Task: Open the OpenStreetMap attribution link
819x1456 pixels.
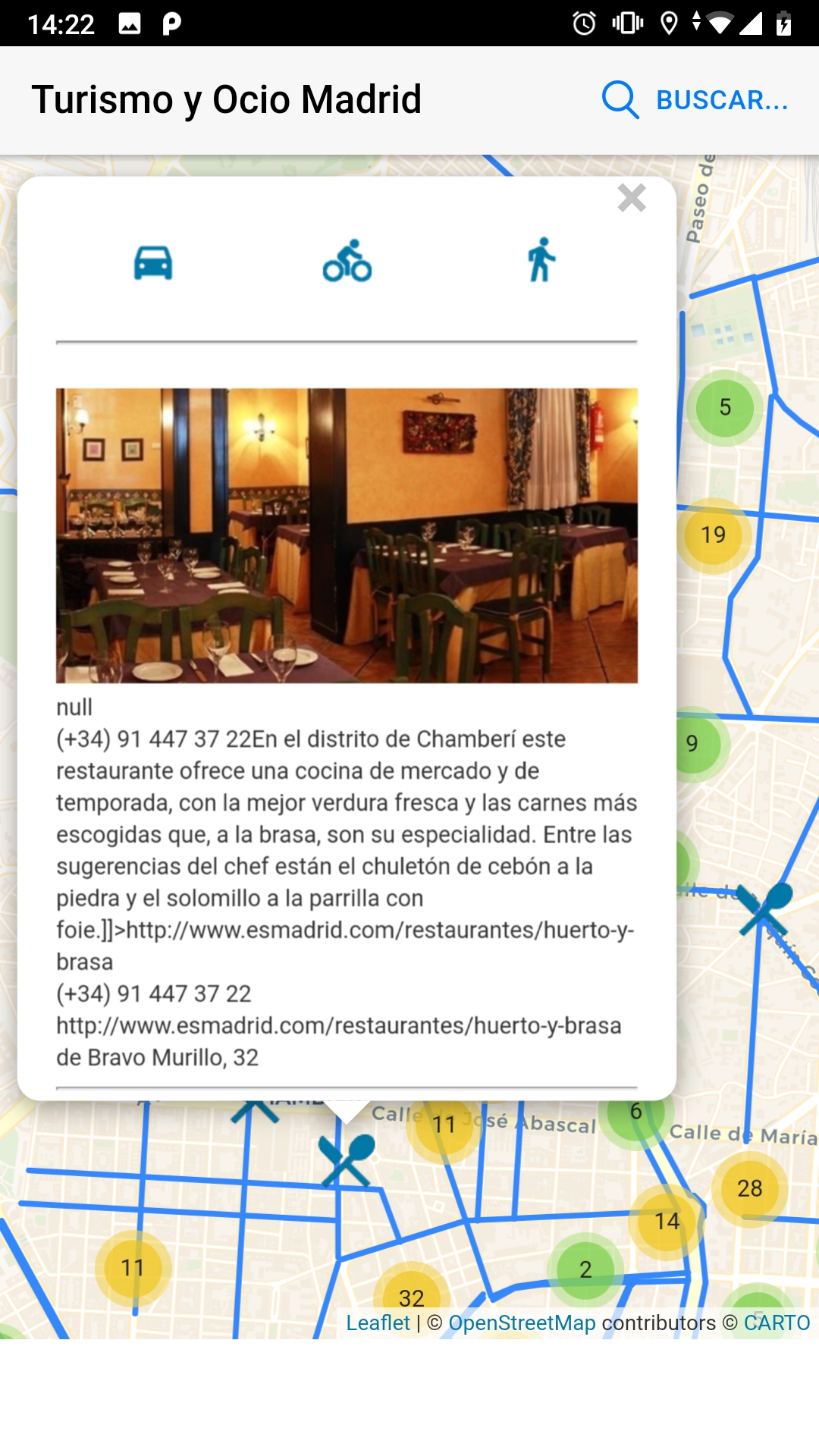Action: (522, 1323)
